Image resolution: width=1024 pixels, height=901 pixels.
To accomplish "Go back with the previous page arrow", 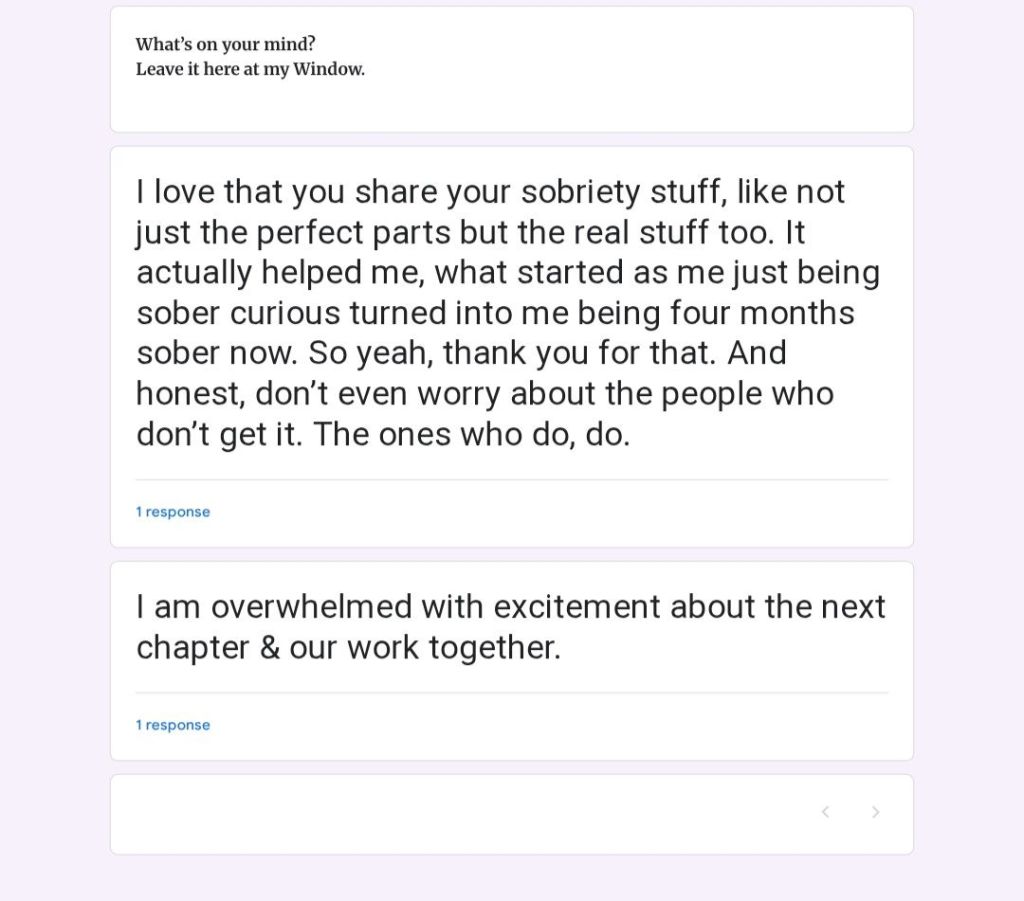I will click(825, 812).
